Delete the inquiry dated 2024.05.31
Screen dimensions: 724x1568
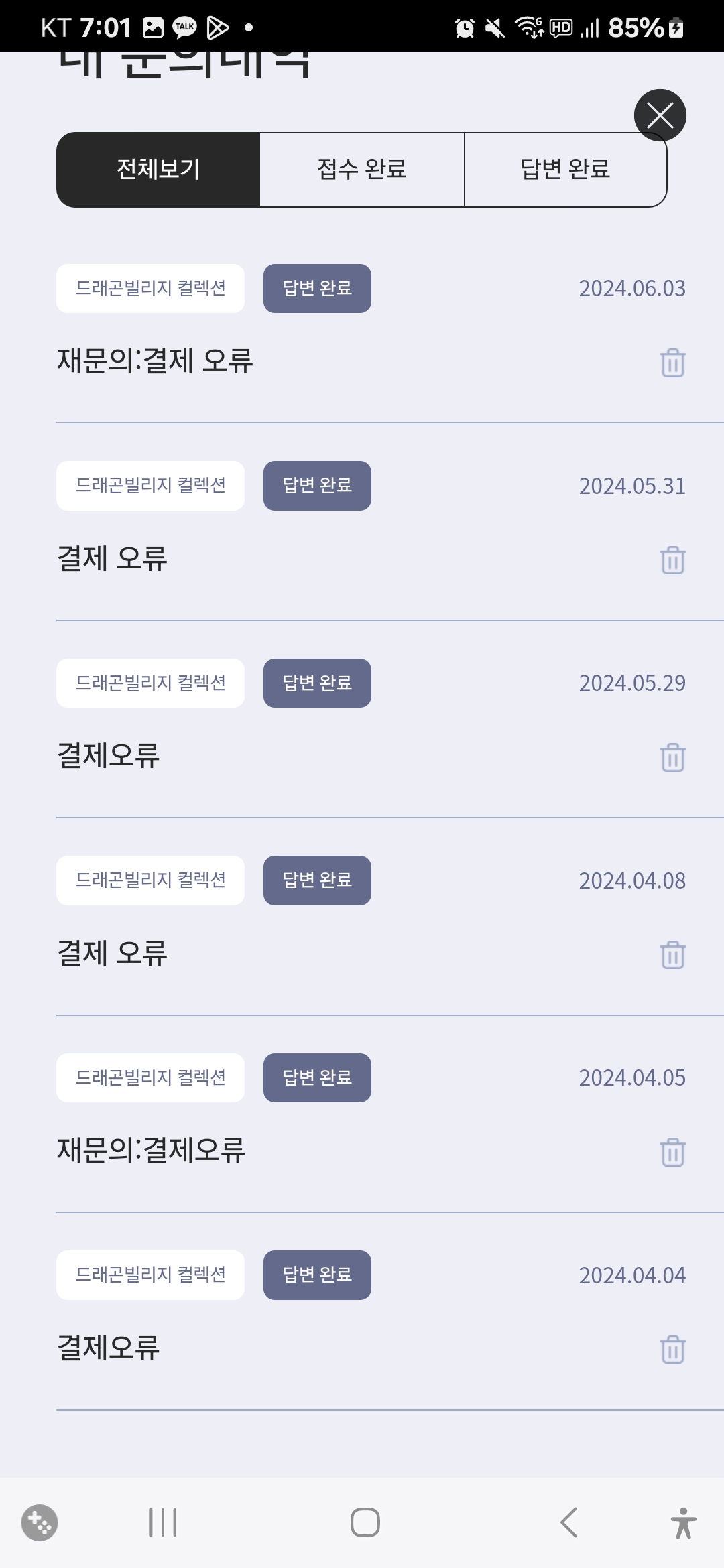pos(672,560)
